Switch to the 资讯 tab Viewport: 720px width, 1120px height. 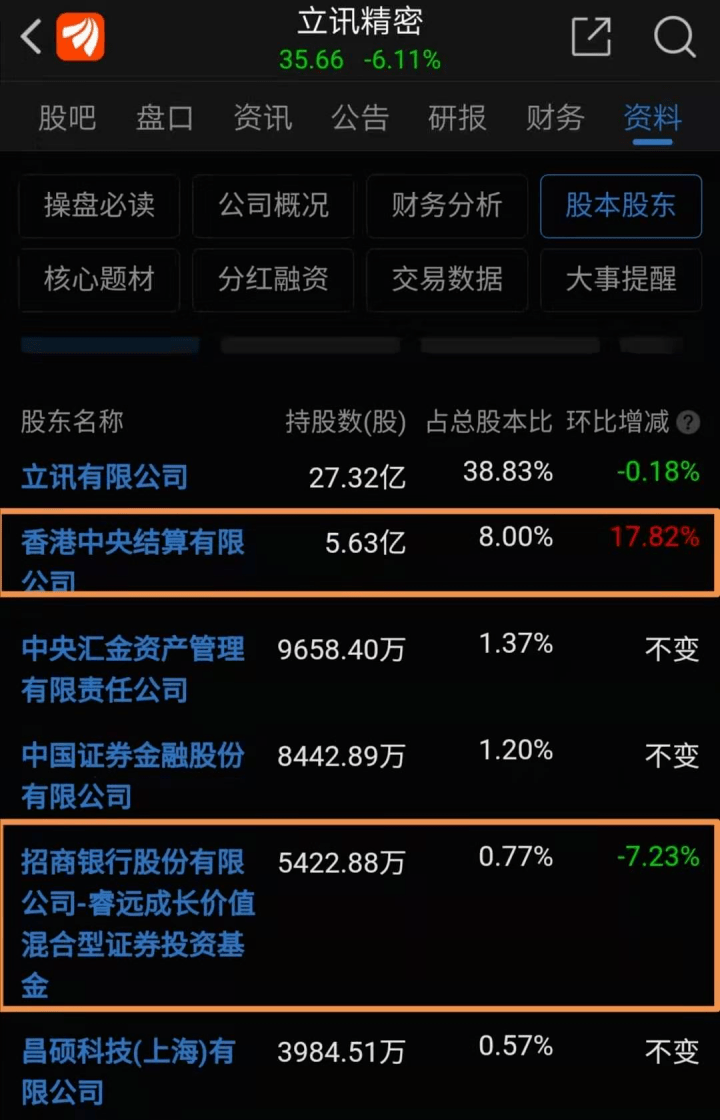pos(262,118)
